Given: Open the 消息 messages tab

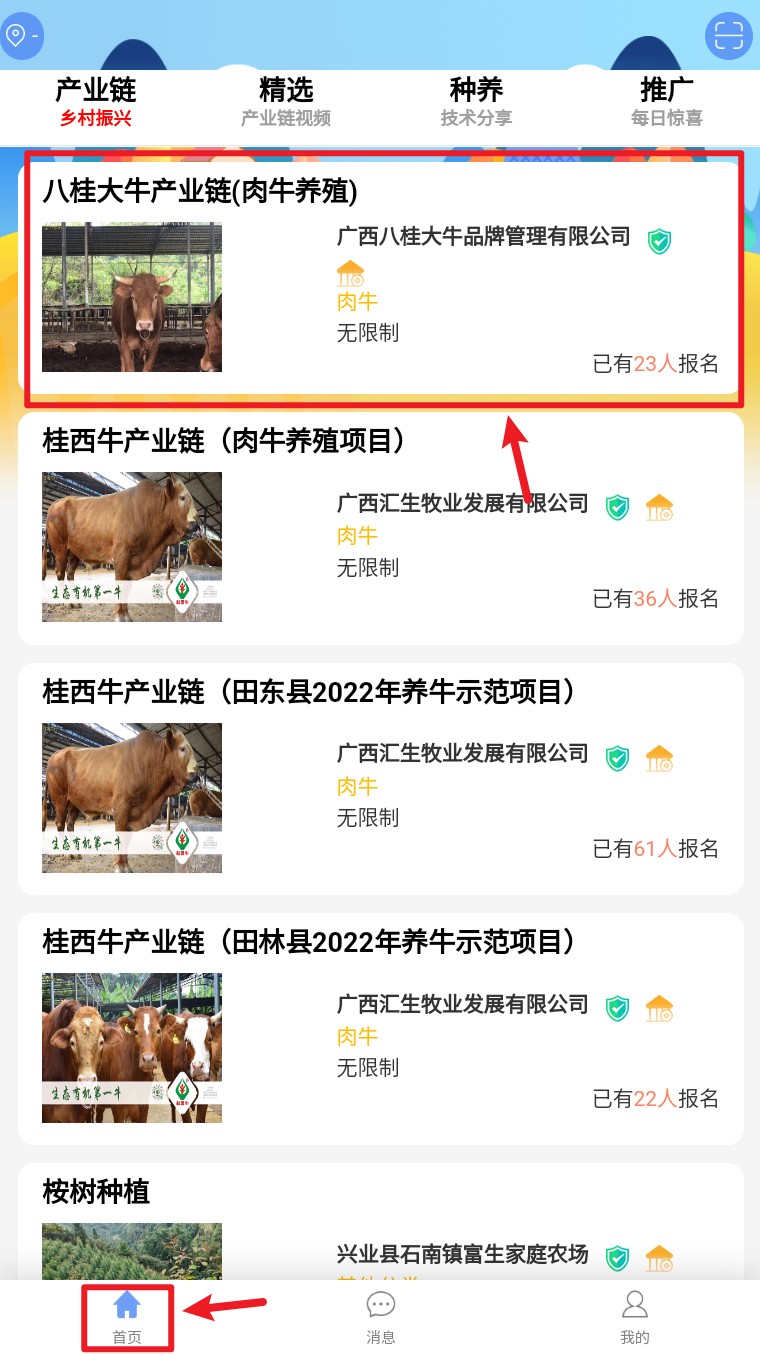Looking at the screenshot, I should coord(381,1317).
